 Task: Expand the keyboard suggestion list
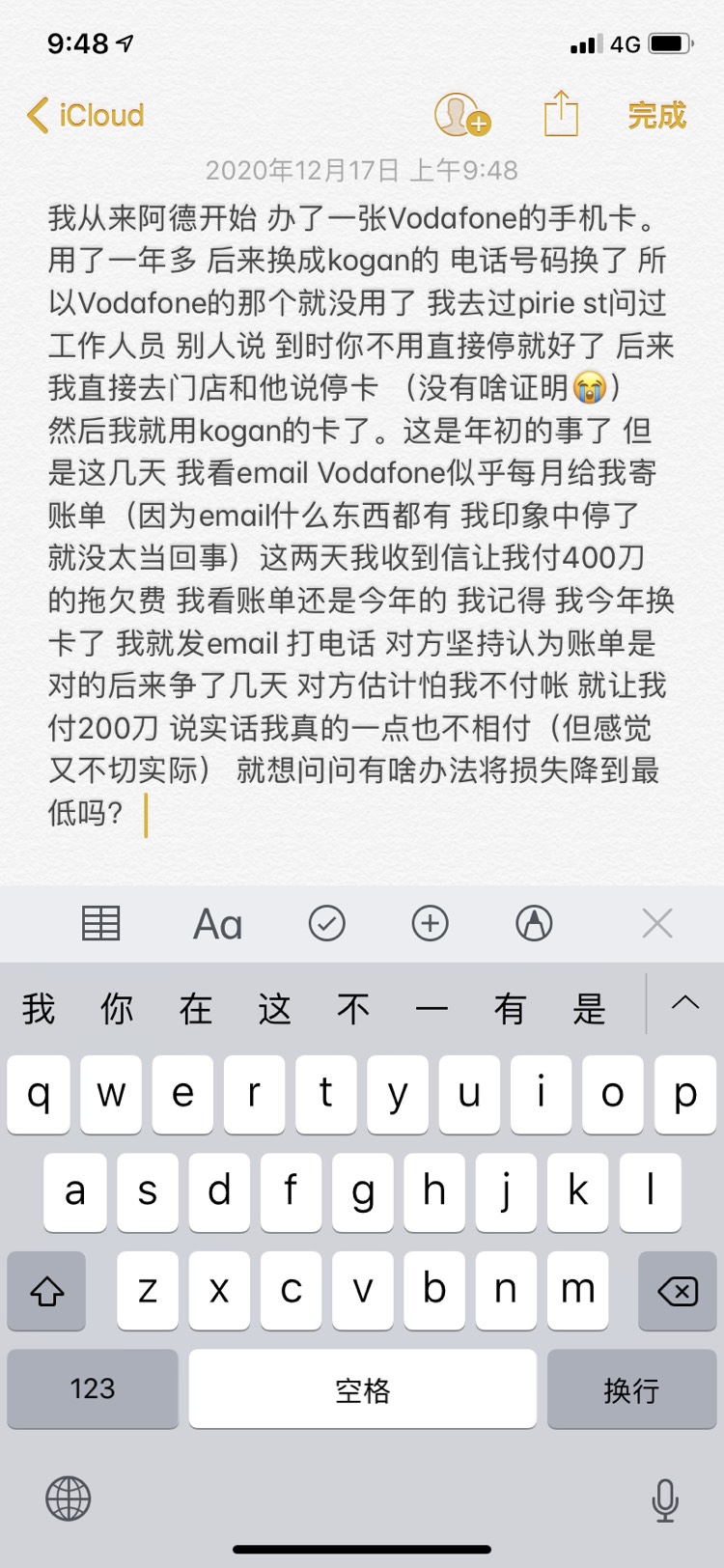pos(685,1003)
